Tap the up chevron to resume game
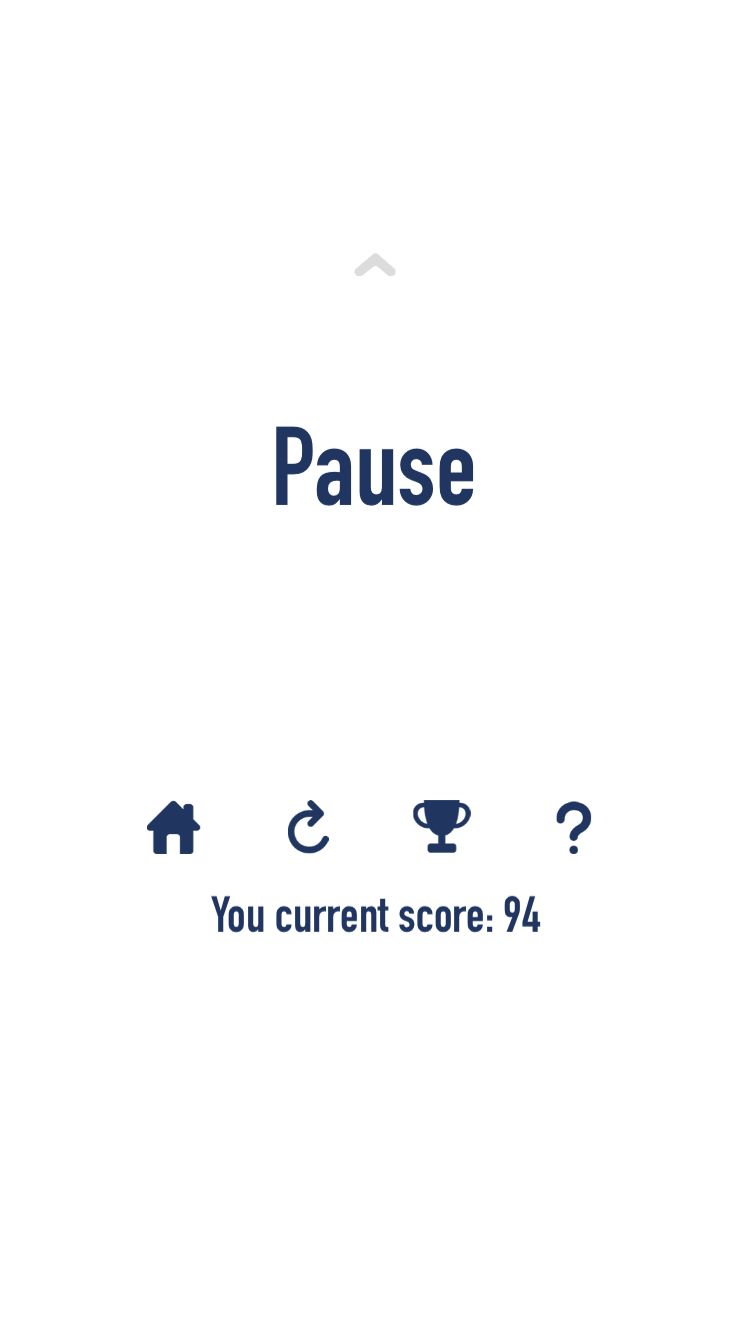The image size is (750, 1334). click(375, 265)
